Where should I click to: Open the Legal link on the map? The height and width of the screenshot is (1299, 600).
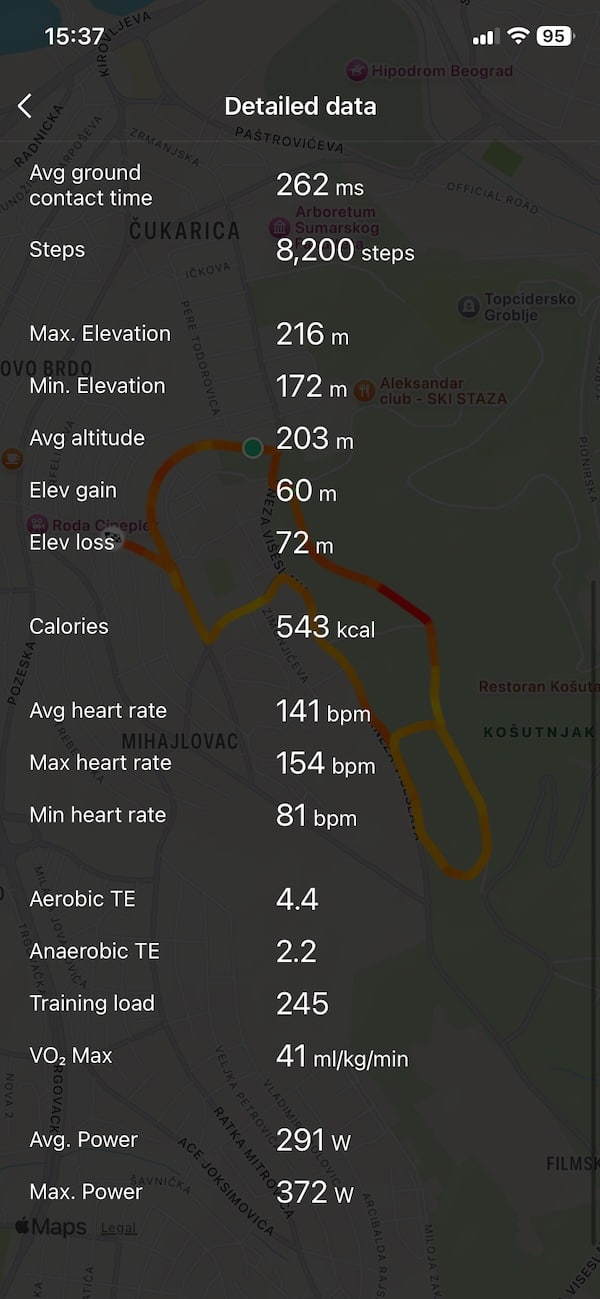pyautogui.click(x=118, y=1228)
